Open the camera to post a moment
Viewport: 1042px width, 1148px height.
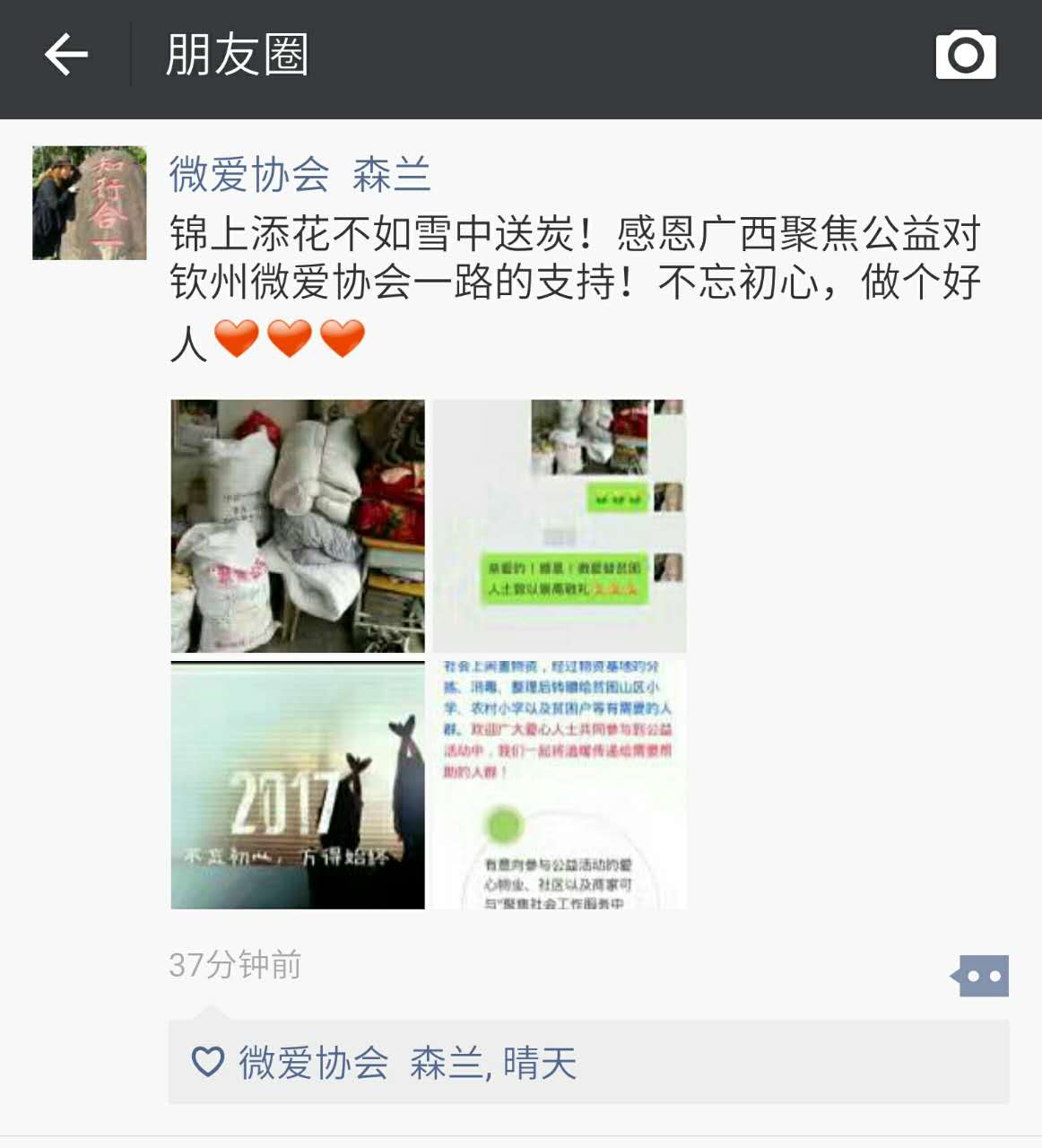coord(965,56)
